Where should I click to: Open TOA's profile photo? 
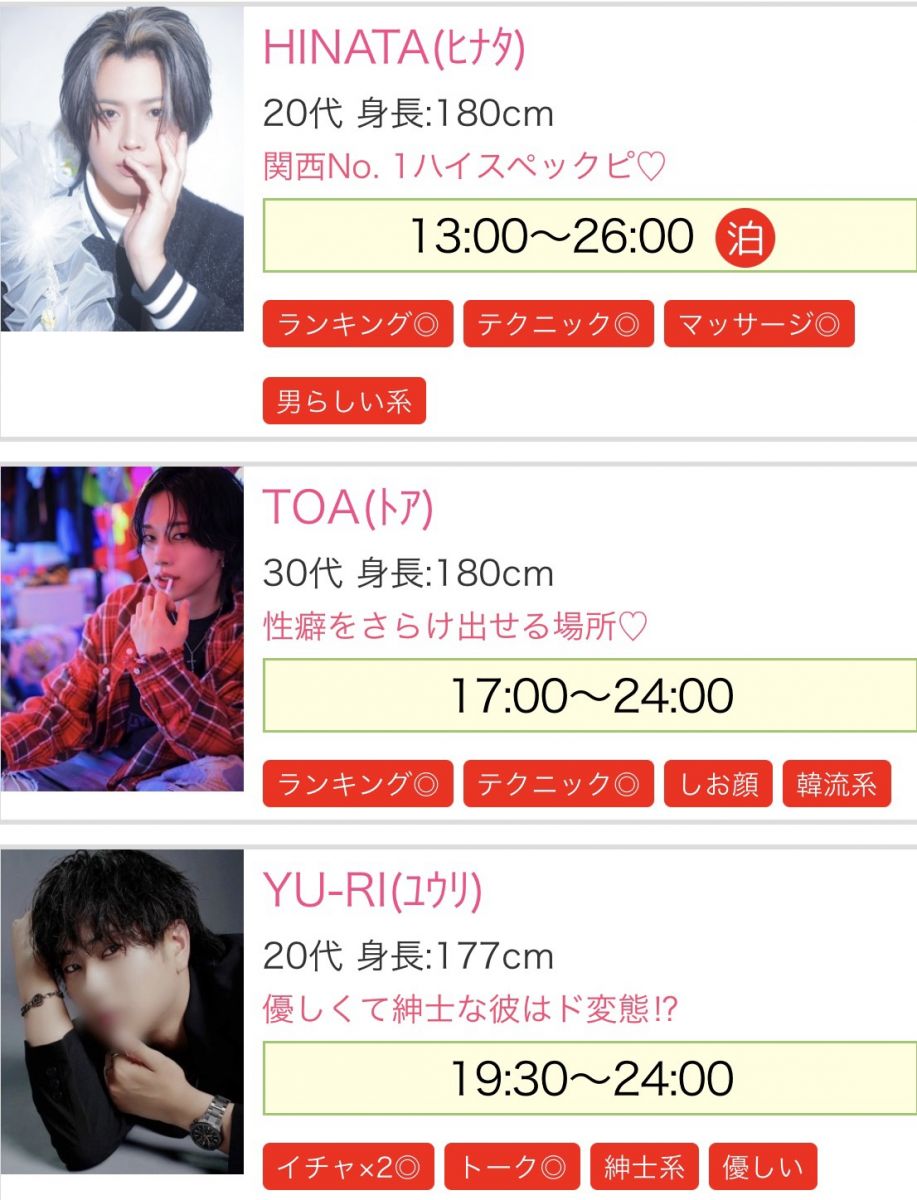coord(122,628)
